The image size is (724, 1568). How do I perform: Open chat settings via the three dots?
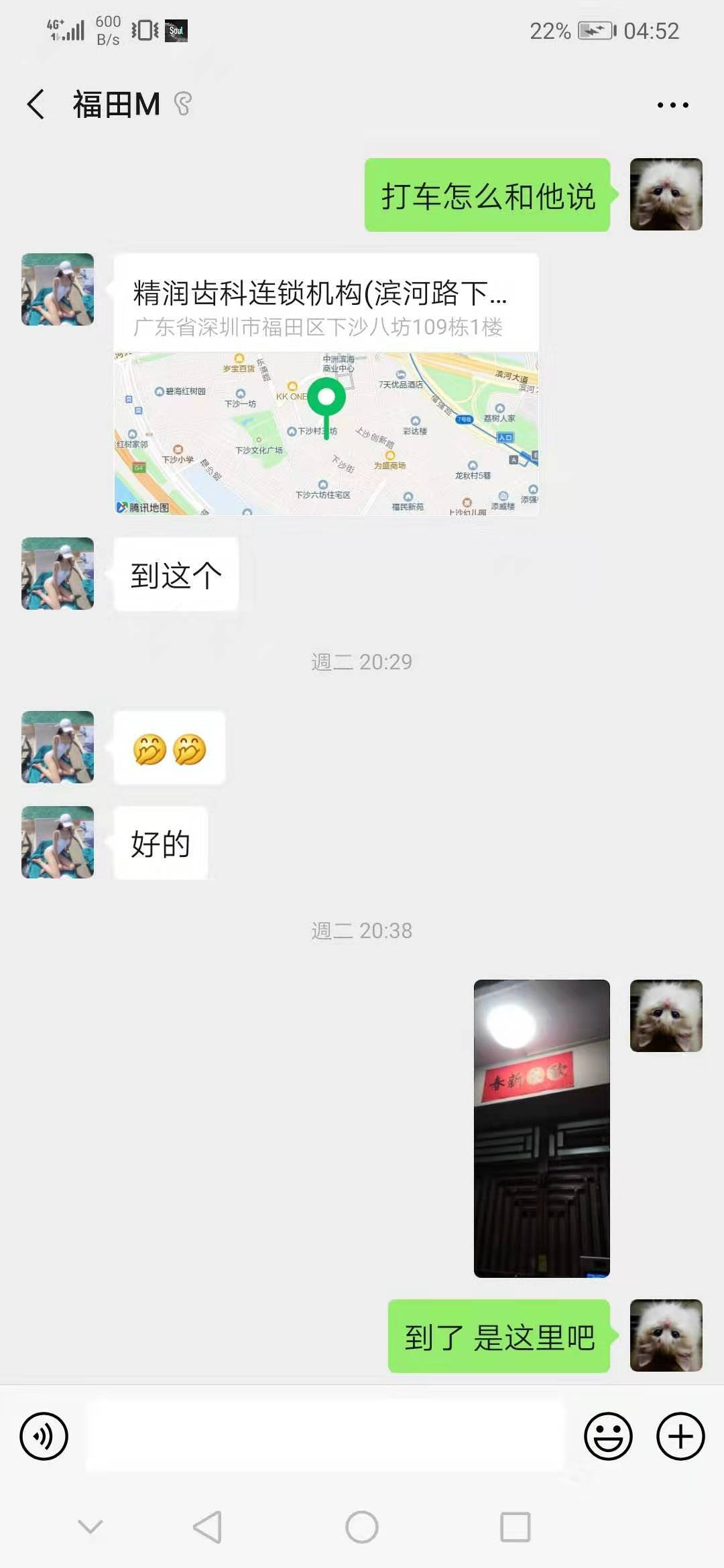click(x=672, y=105)
